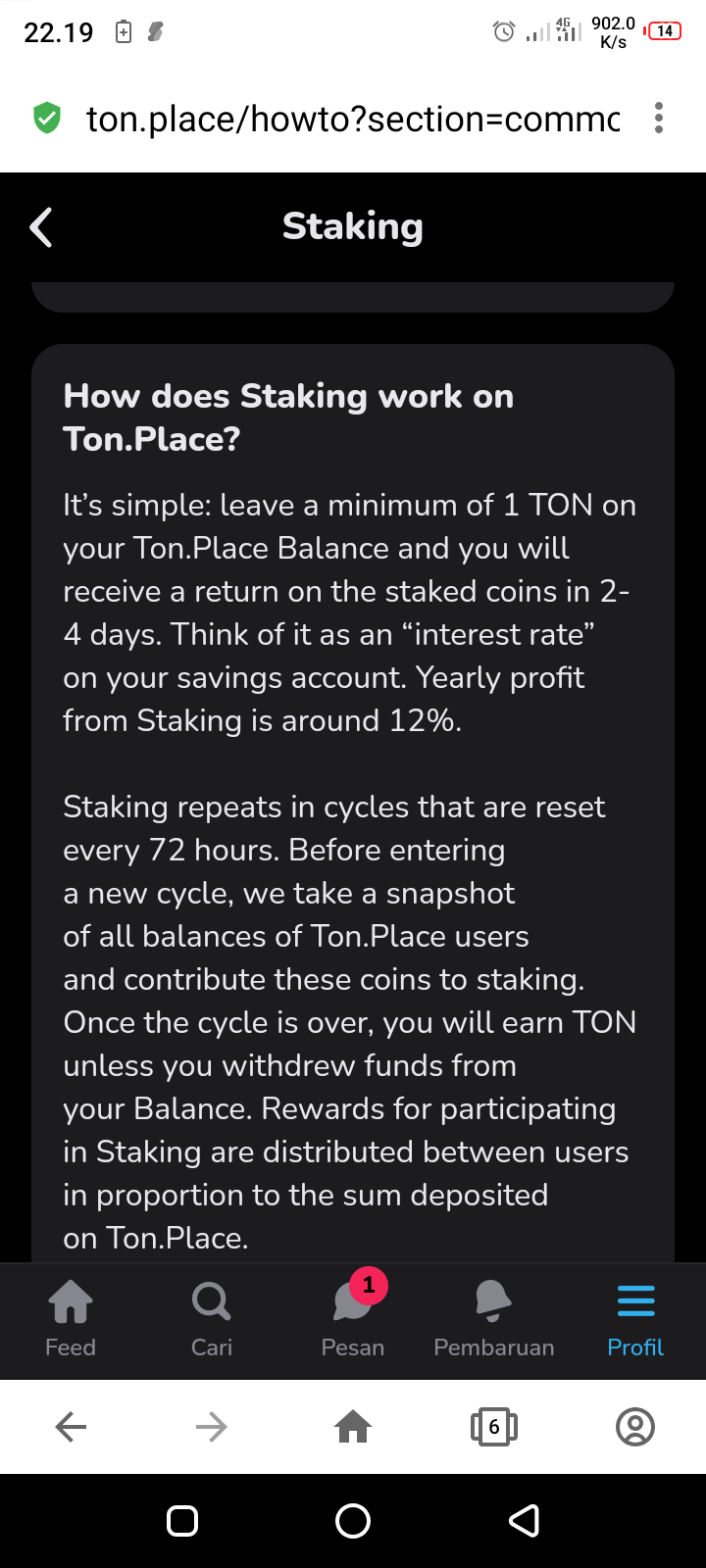The image size is (706, 1568).
Task: Open the Cari search tab
Action: coord(212,1318)
